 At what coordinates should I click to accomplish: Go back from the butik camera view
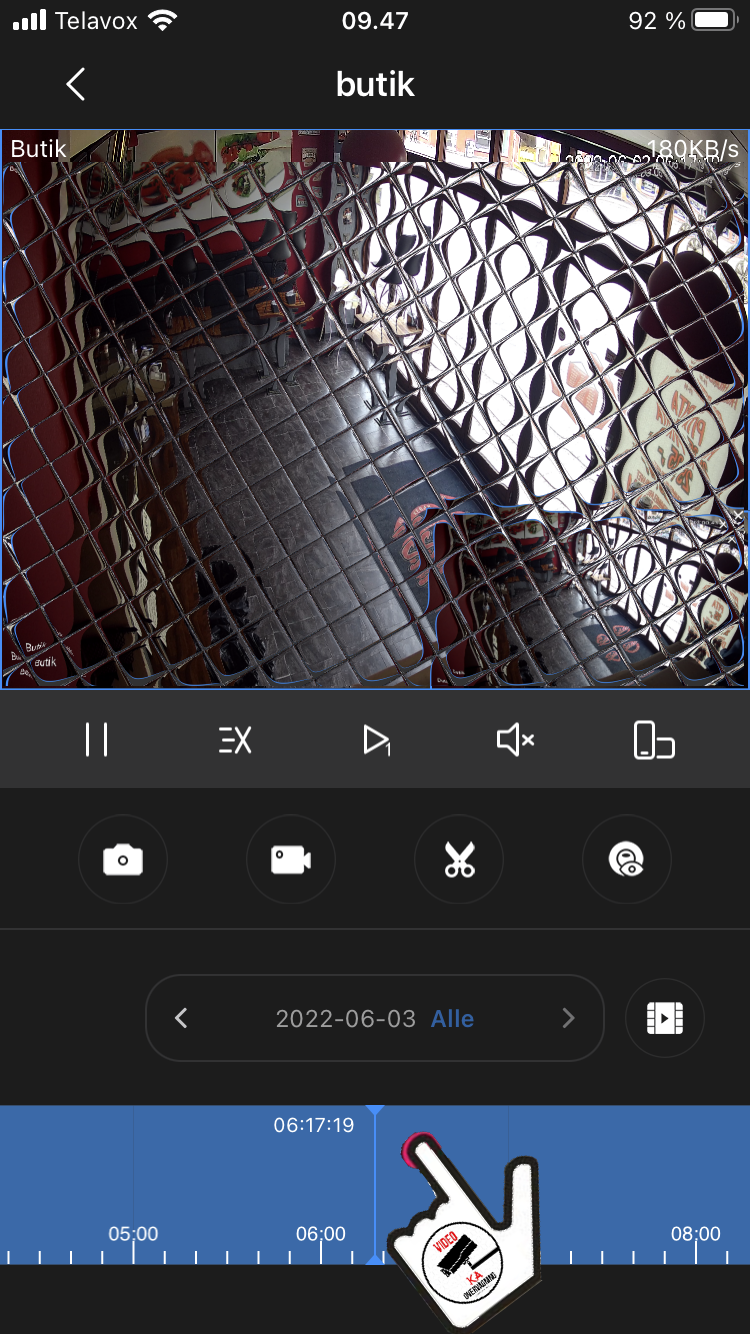click(x=76, y=85)
